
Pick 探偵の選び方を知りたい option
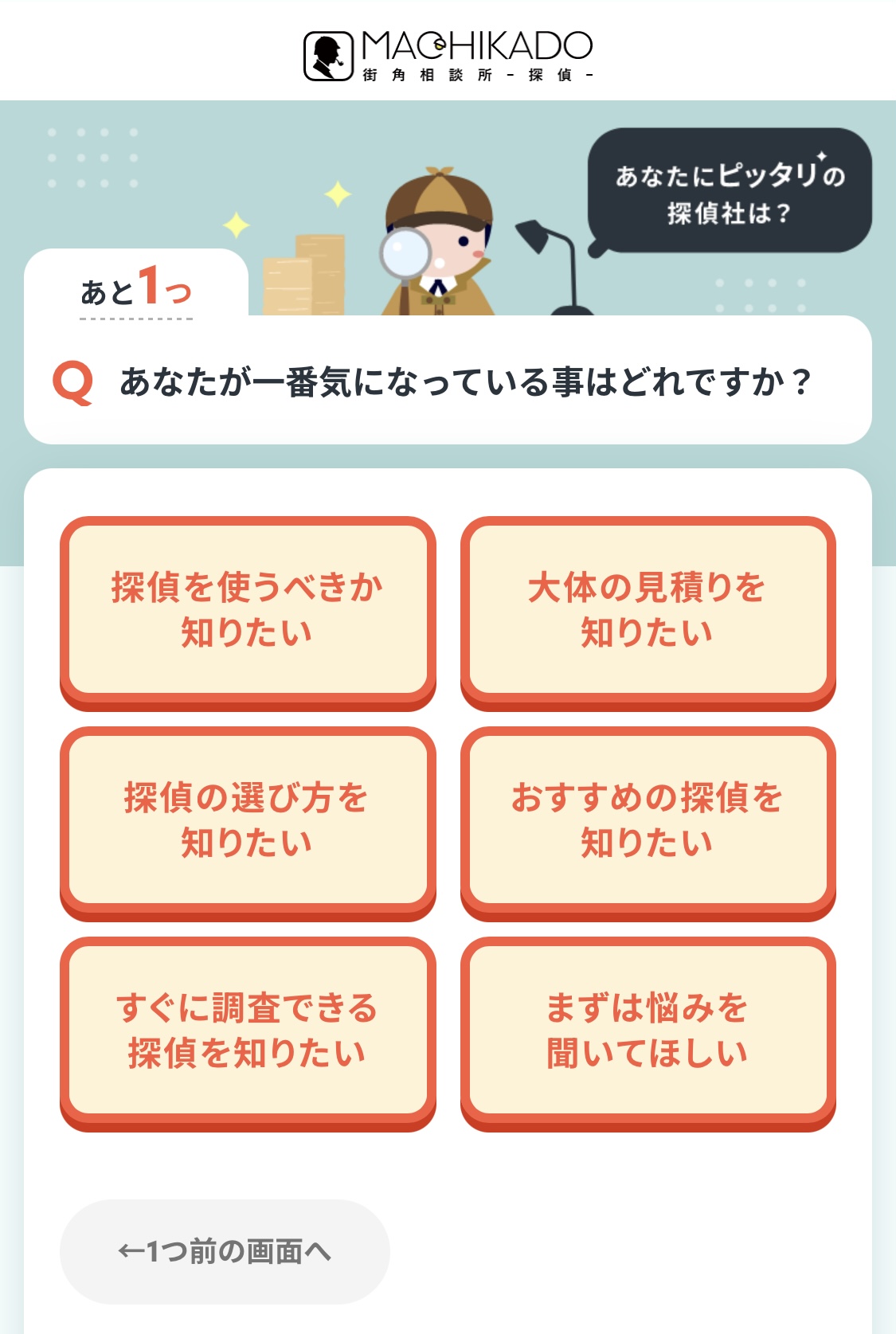click(x=248, y=820)
